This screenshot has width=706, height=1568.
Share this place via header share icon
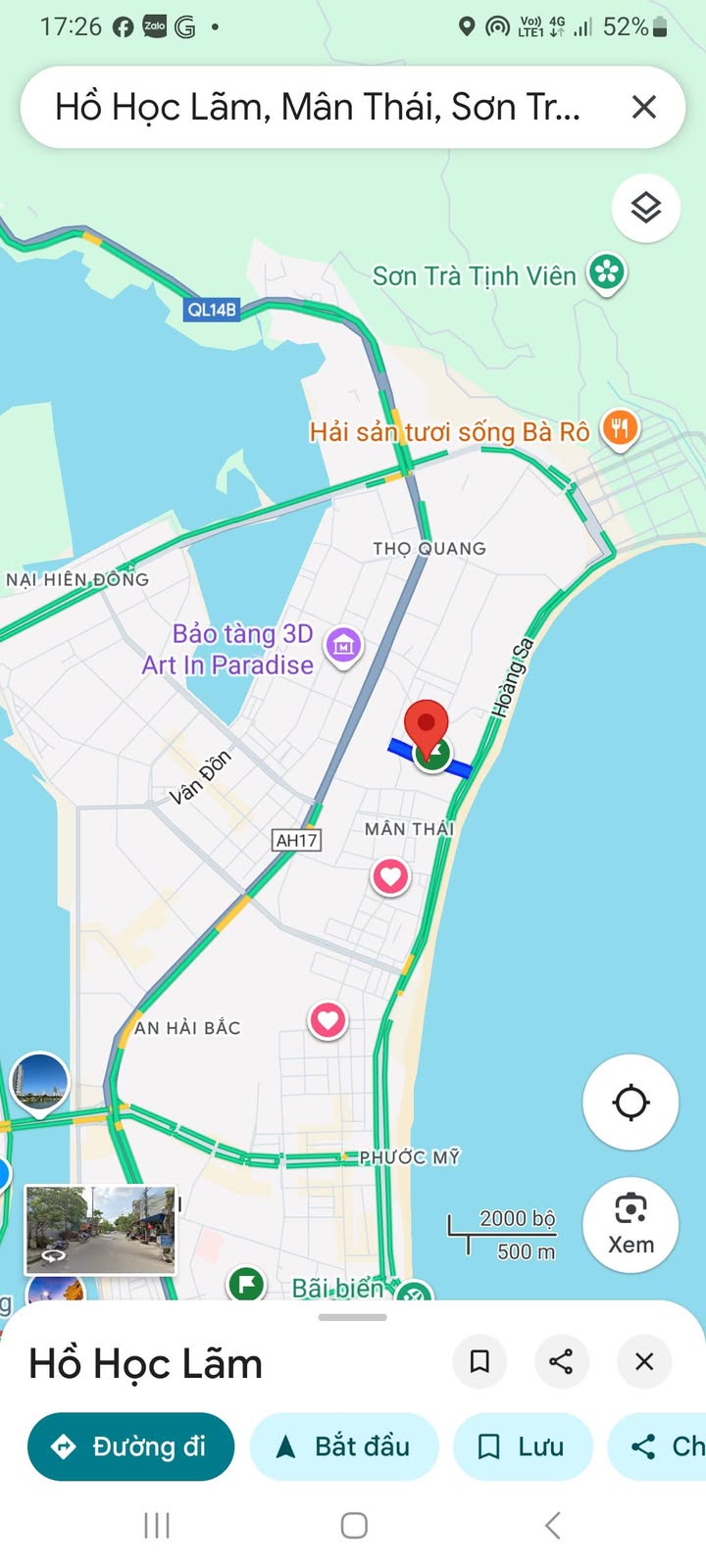tap(561, 1361)
